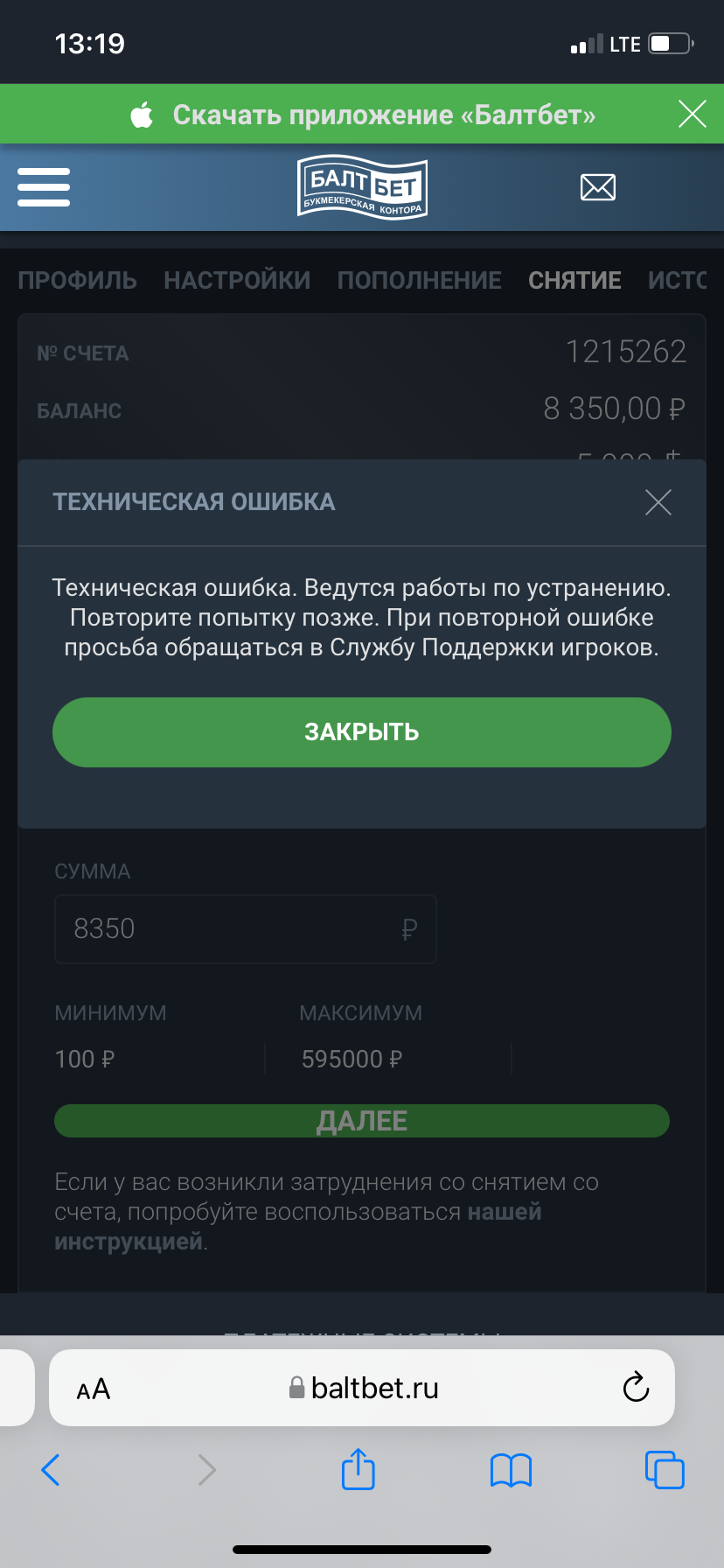724x1568 pixels.
Task: Switch to the ПОПОЛНЕНИЕ tab
Action: coord(420,280)
